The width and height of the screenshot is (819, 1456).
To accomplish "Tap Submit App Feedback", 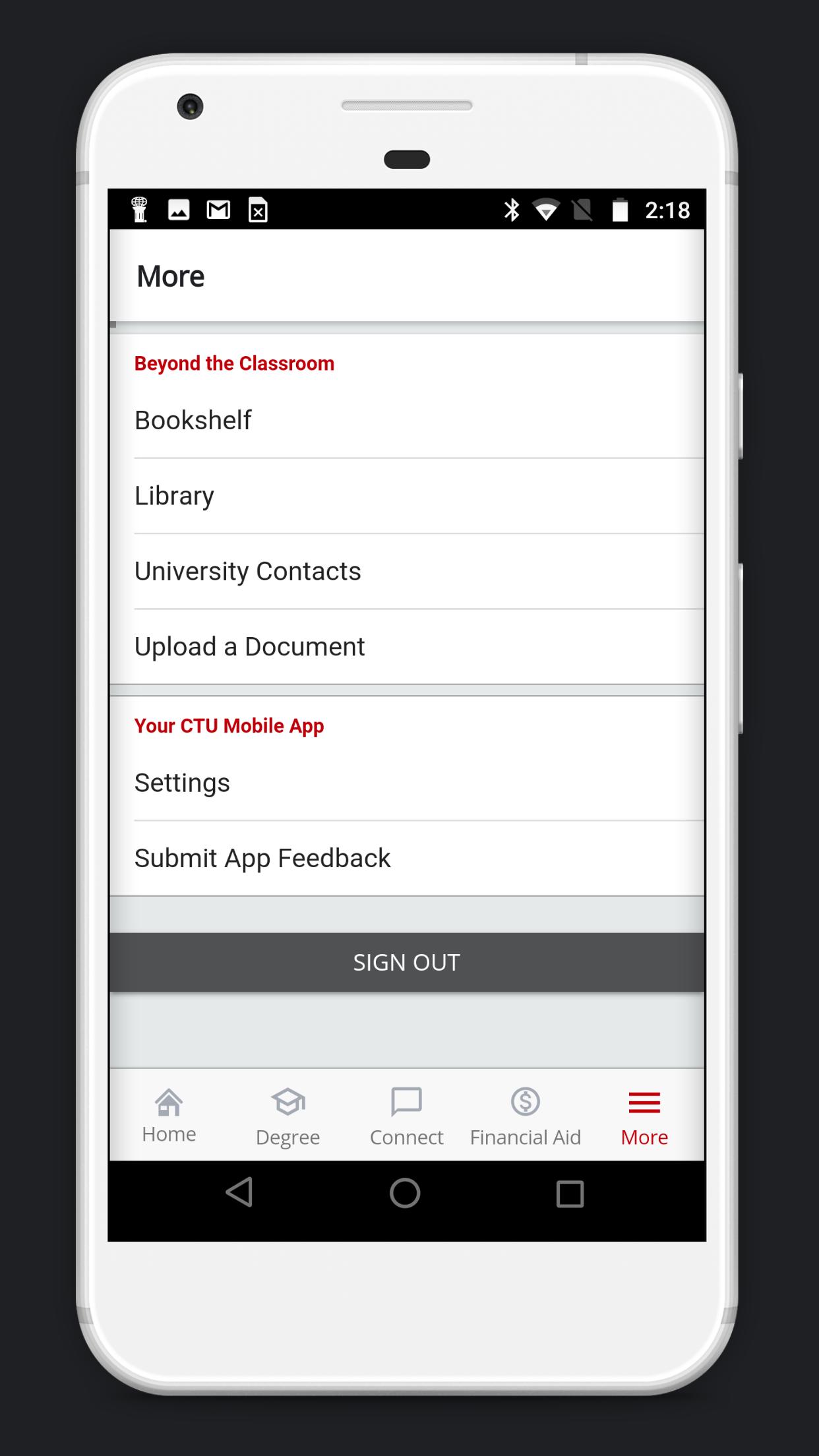I will (x=407, y=858).
